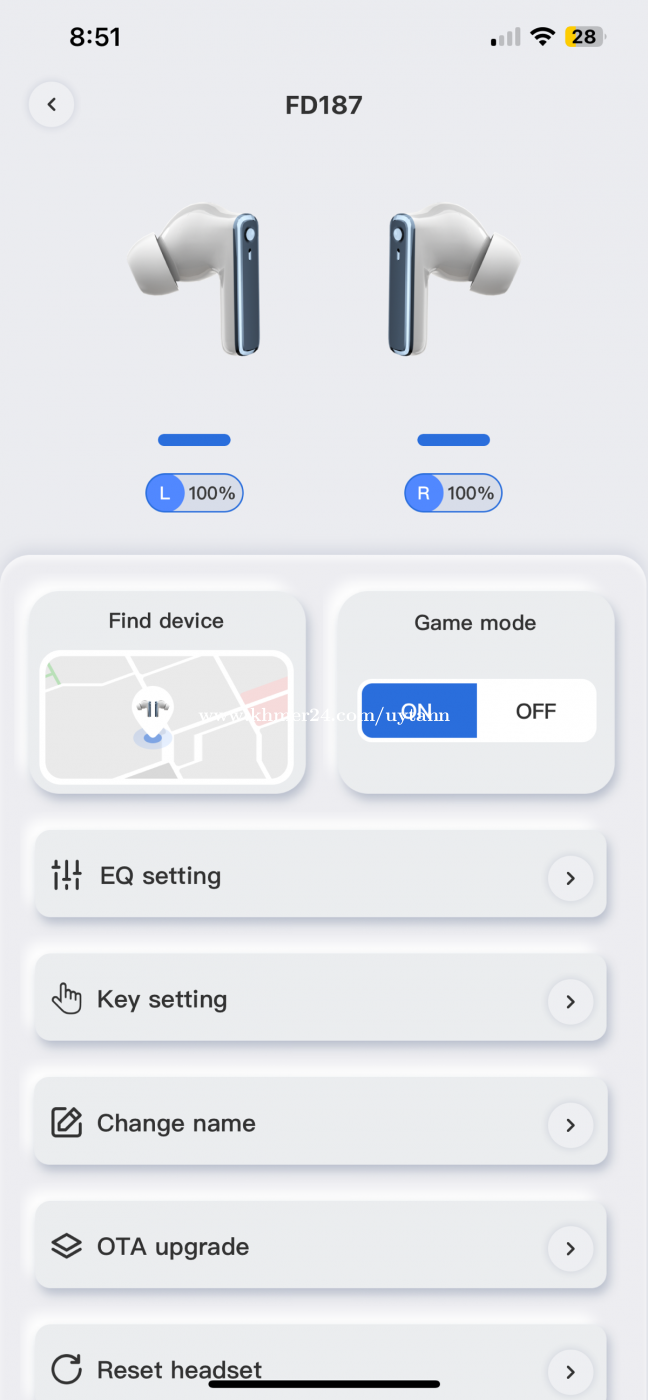Open the Change name option
648x1400 pixels.
pos(320,1124)
